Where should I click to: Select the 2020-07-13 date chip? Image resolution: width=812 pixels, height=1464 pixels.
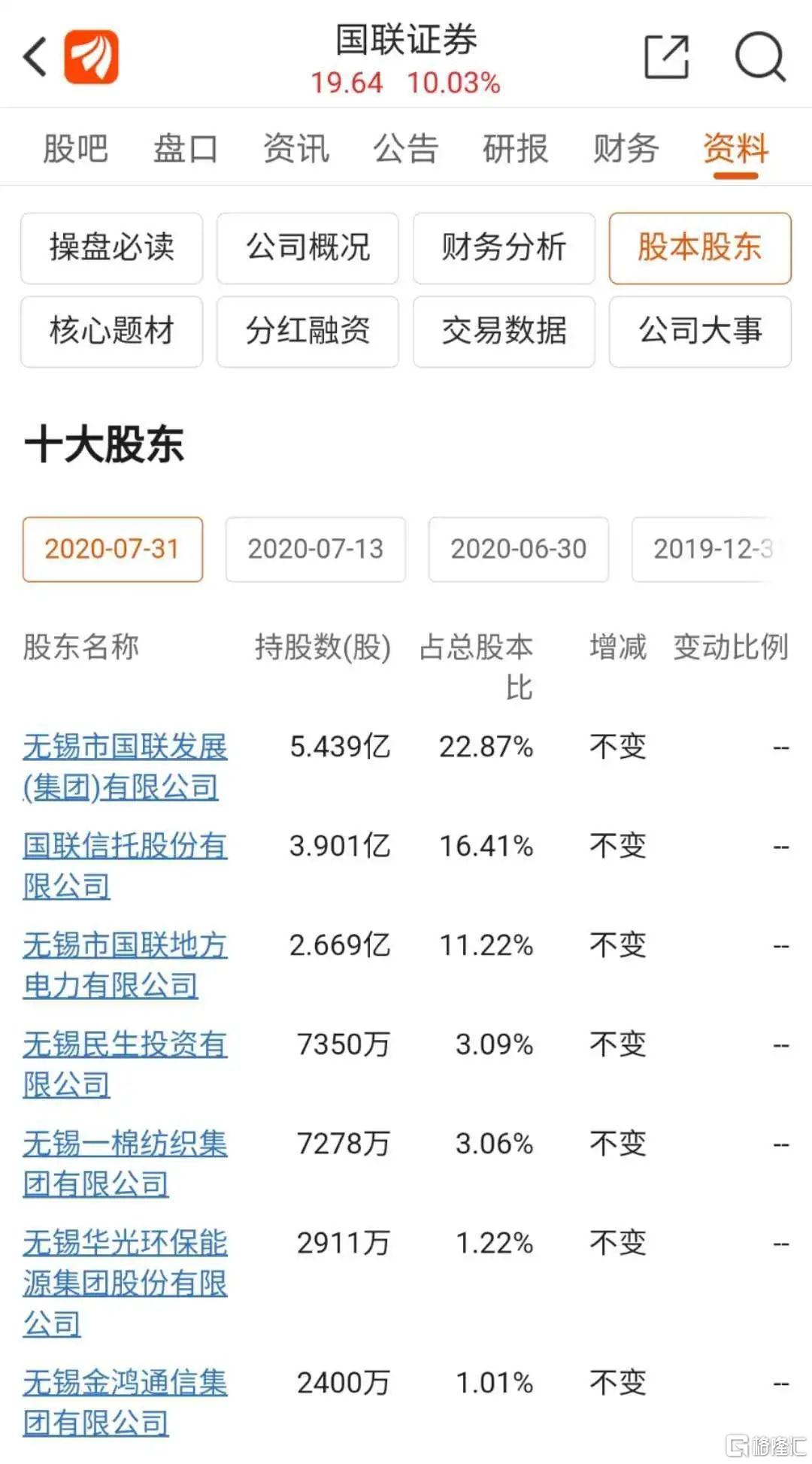(315, 549)
